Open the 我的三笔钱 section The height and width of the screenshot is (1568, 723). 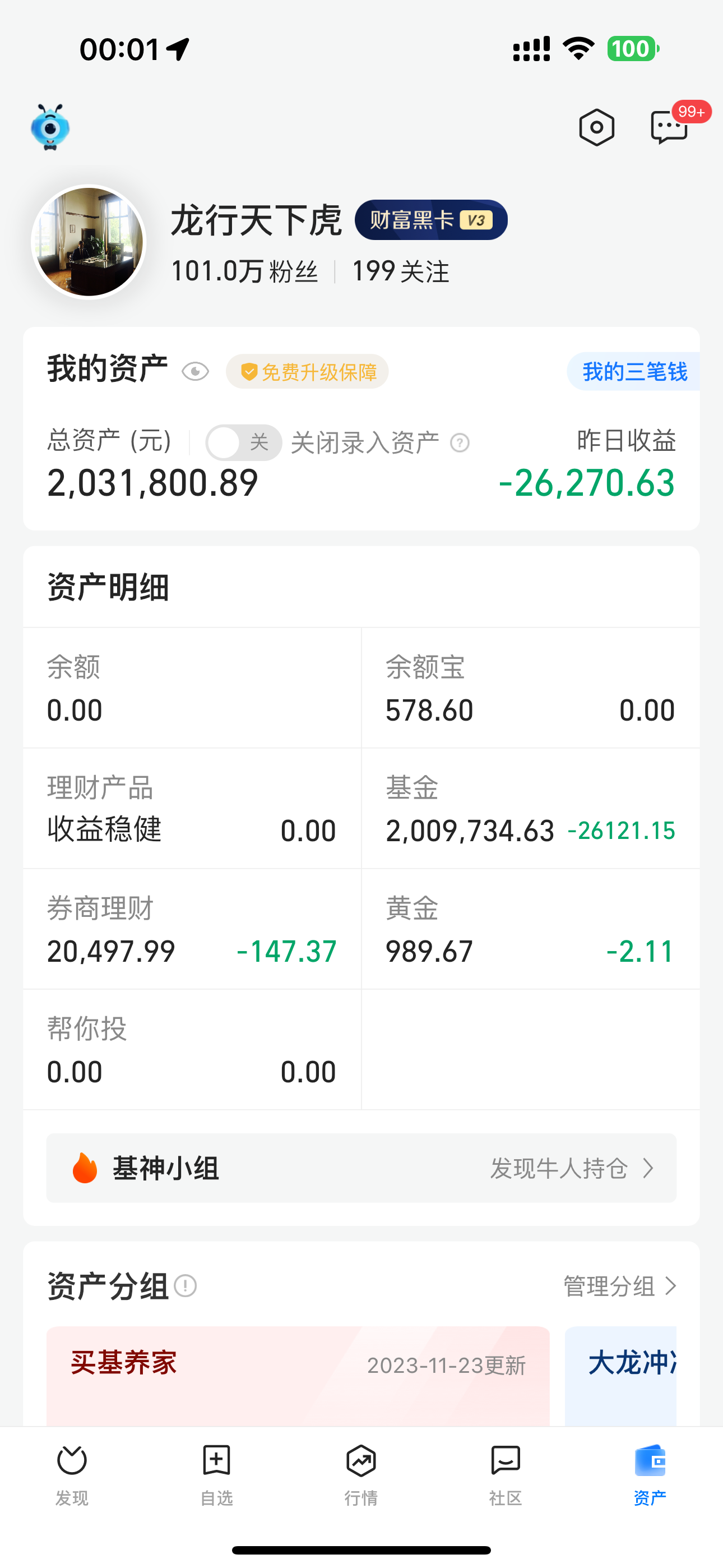pos(636,370)
